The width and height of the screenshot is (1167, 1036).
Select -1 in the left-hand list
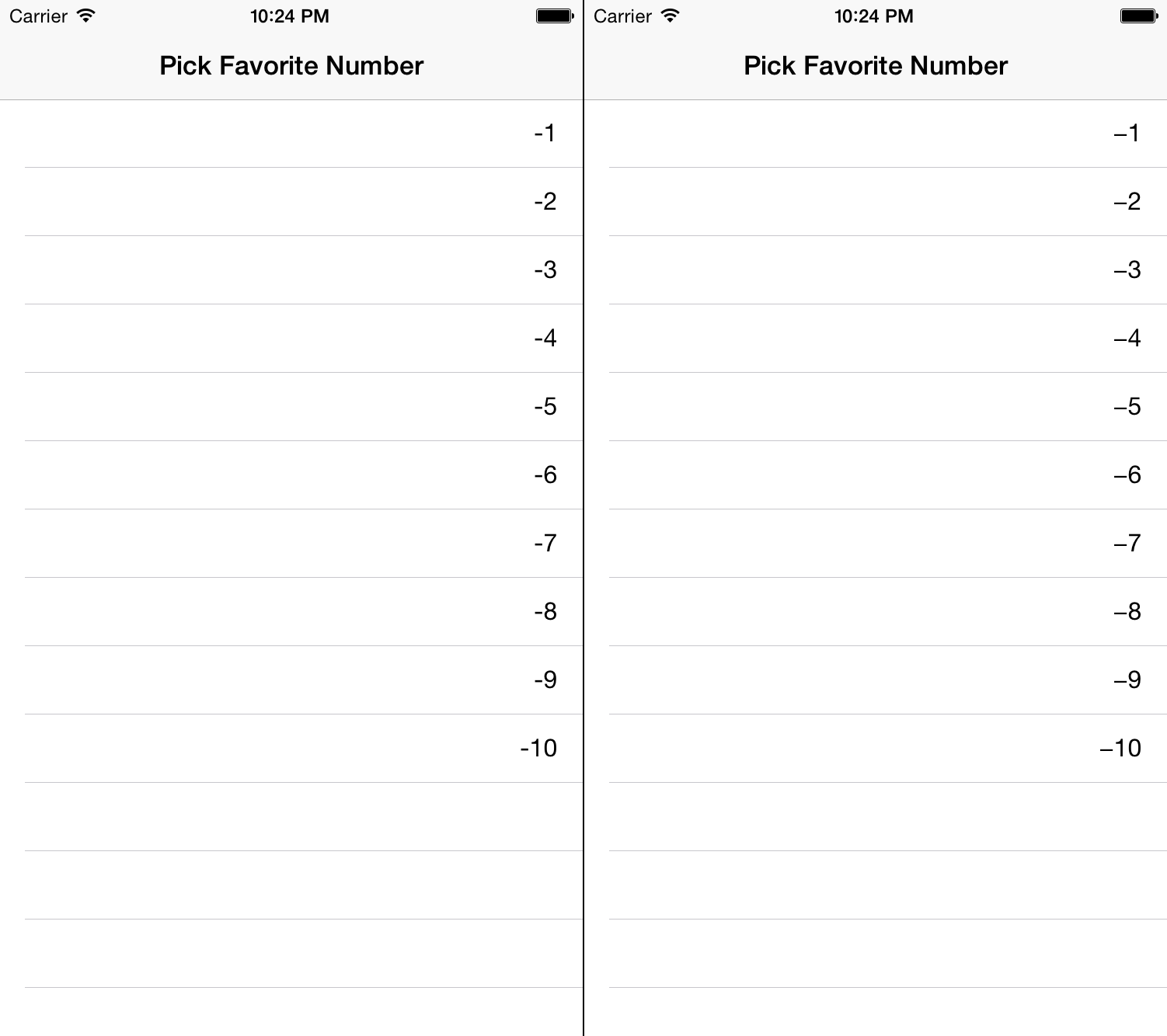point(544,134)
